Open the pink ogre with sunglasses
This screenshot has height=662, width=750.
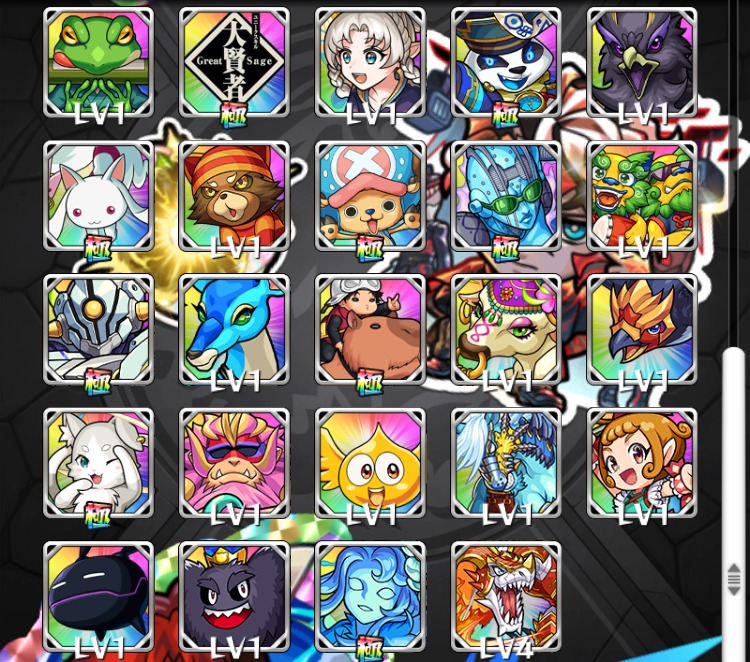234,463
